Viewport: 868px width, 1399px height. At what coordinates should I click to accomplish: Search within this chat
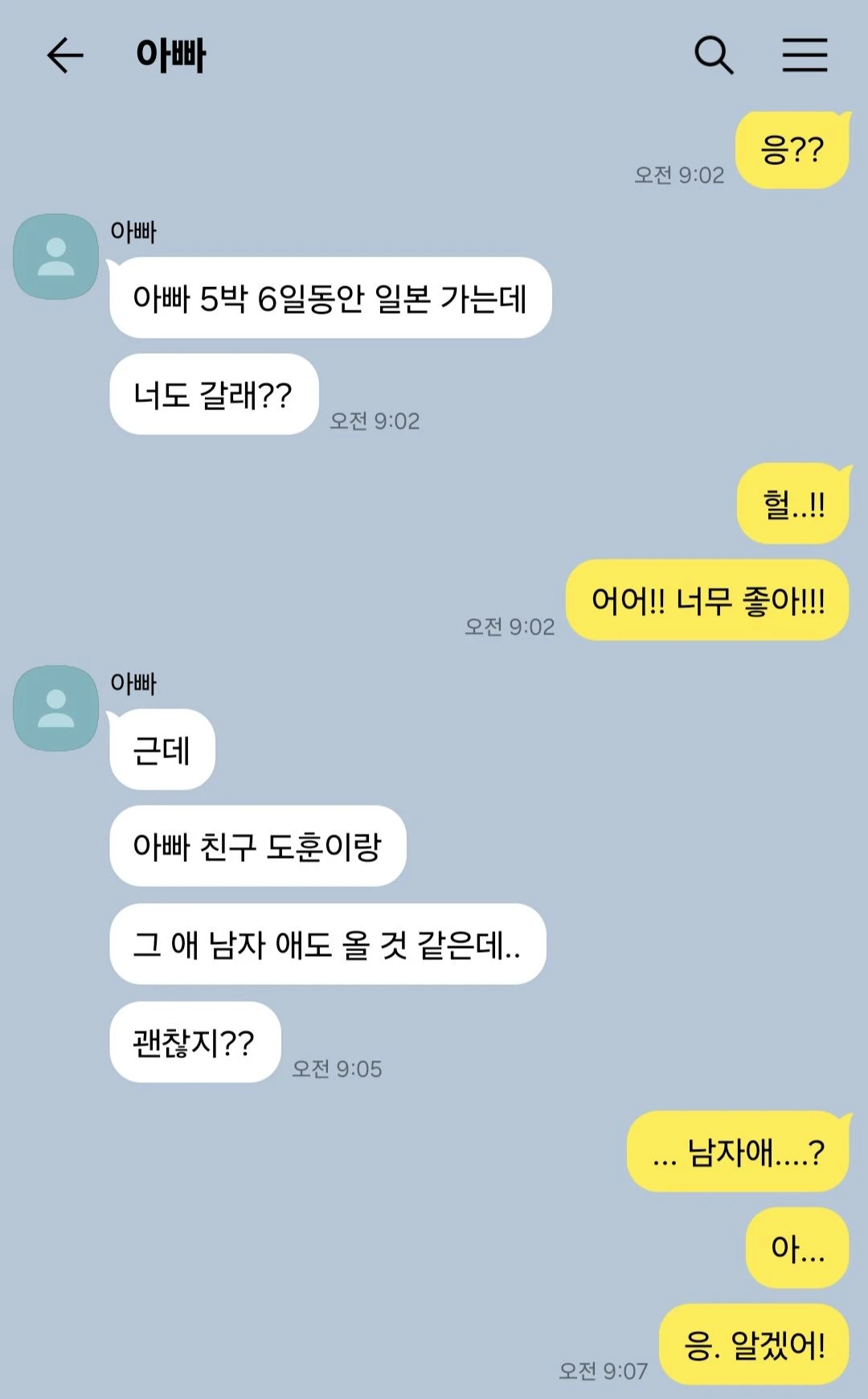click(714, 55)
